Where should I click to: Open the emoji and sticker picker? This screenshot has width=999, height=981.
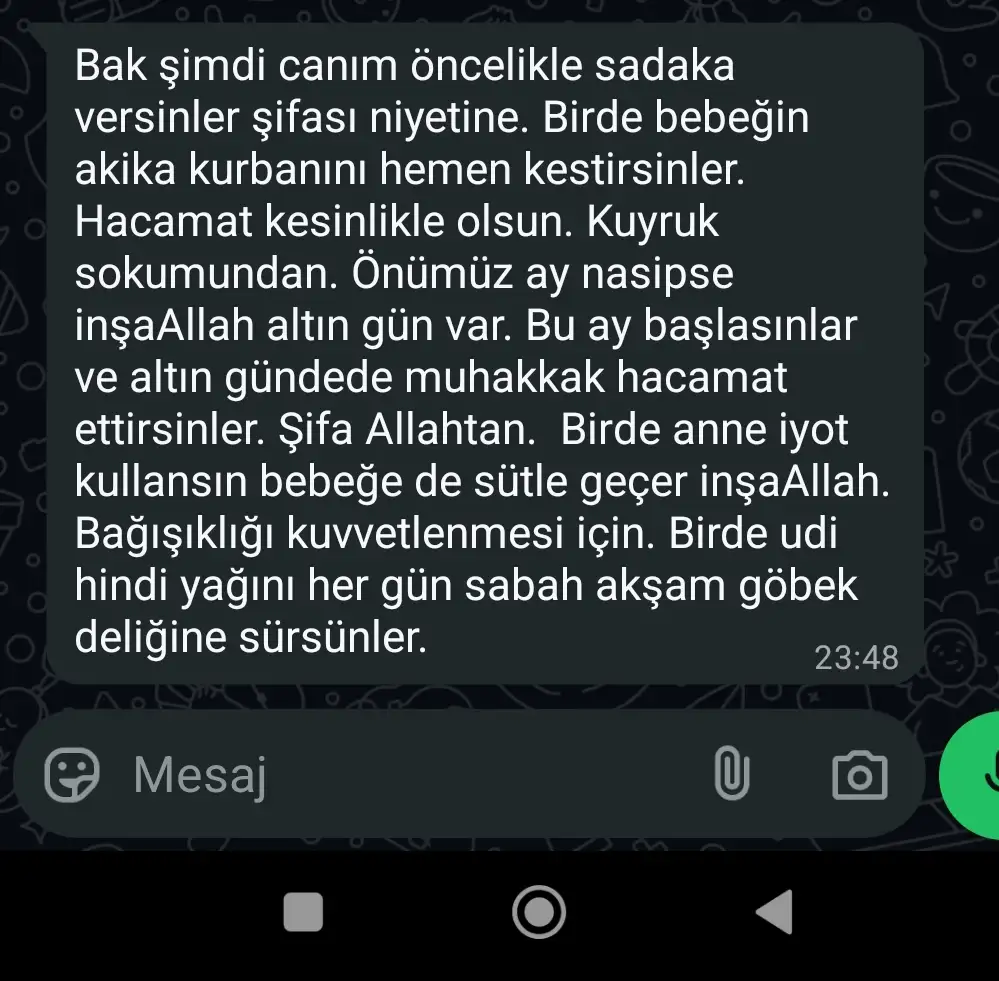73,774
